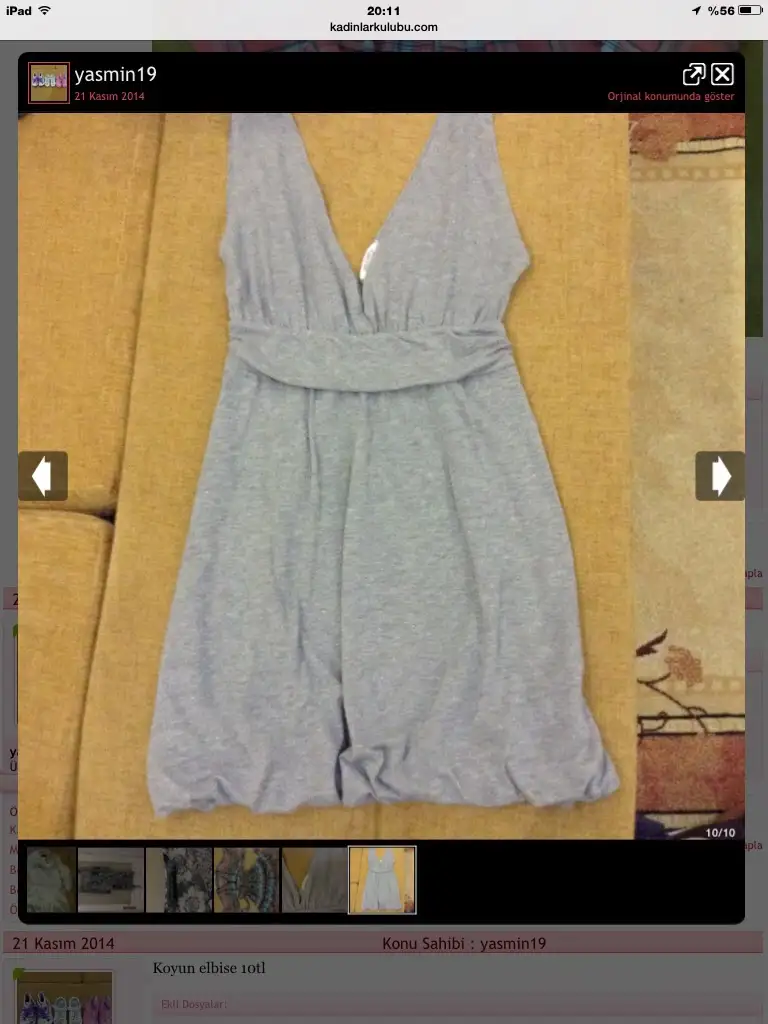
Task: Advance to the next photo with right arrow
Action: click(x=720, y=476)
